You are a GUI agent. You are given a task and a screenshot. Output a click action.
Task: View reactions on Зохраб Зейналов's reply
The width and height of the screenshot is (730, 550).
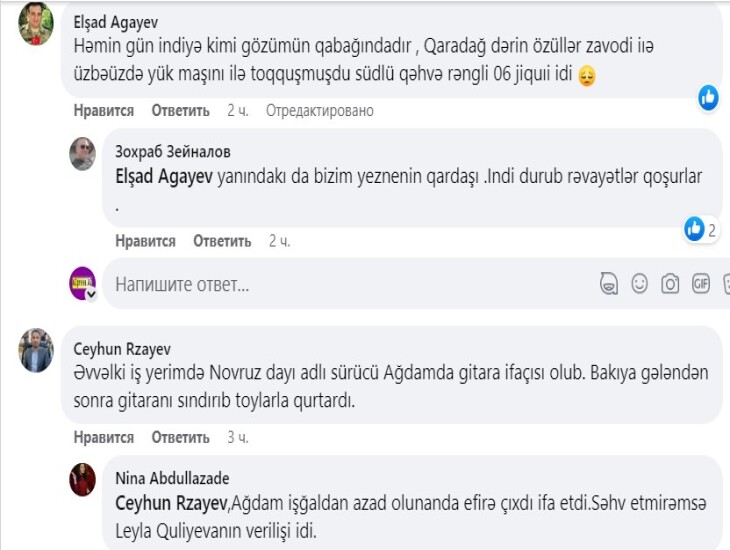701,229
